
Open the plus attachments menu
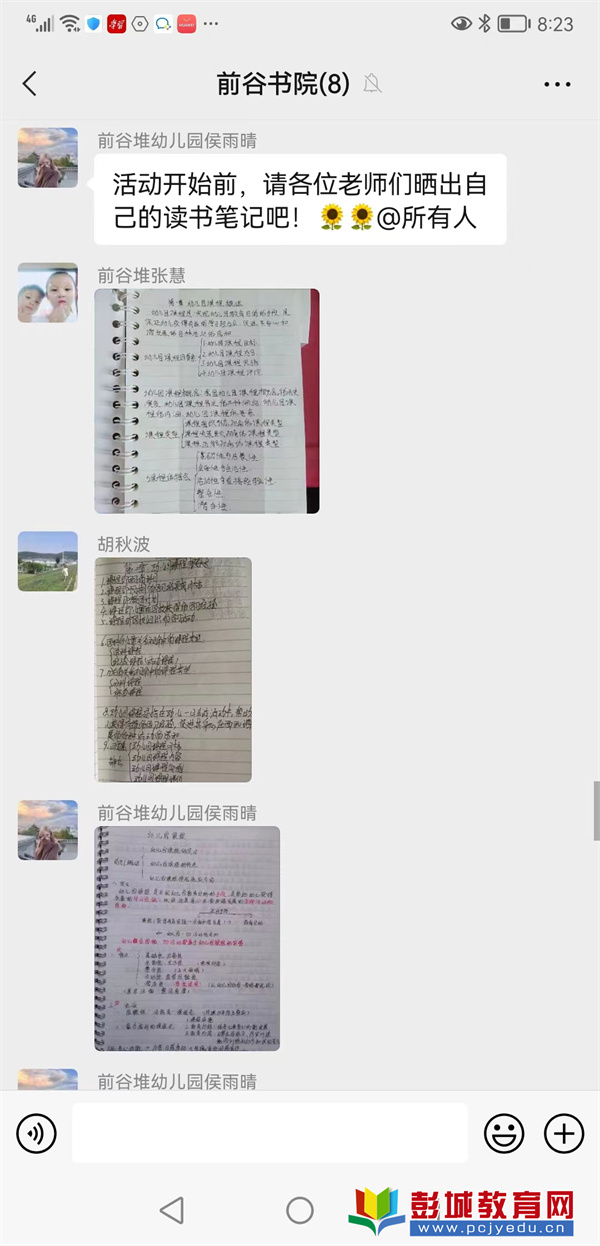563,1133
